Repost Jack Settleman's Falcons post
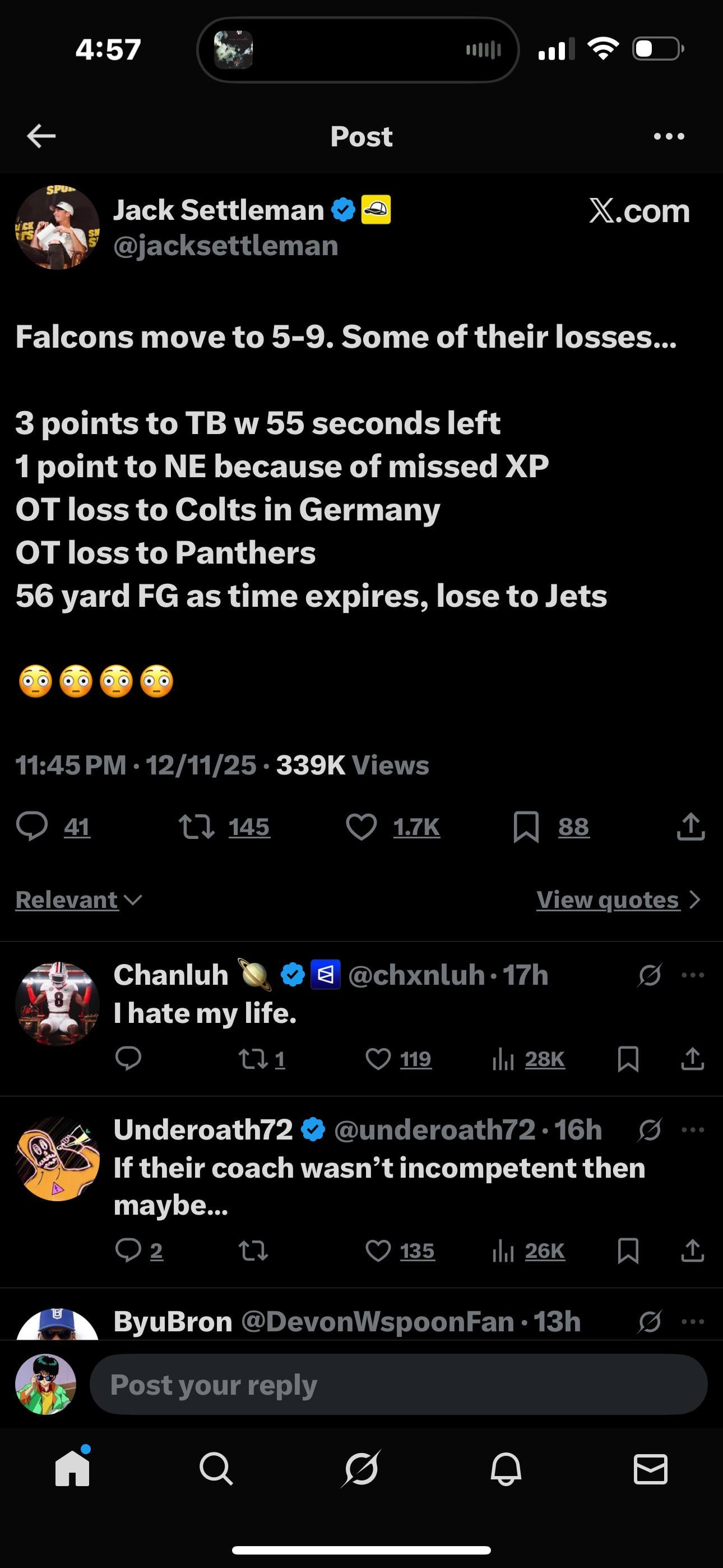The width and height of the screenshot is (723, 1568). coord(197,827)
